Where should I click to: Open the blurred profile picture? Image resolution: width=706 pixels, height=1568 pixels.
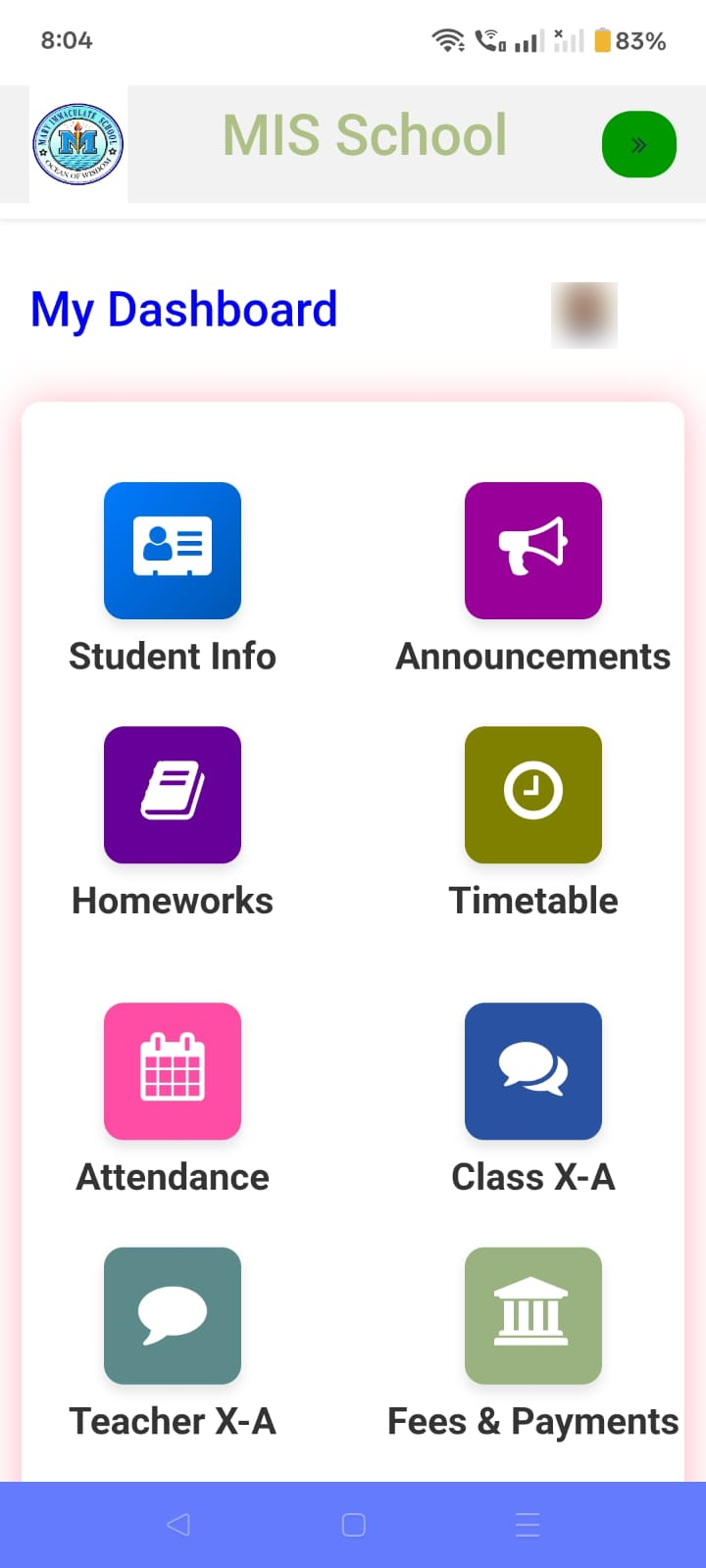click(584, 315)
